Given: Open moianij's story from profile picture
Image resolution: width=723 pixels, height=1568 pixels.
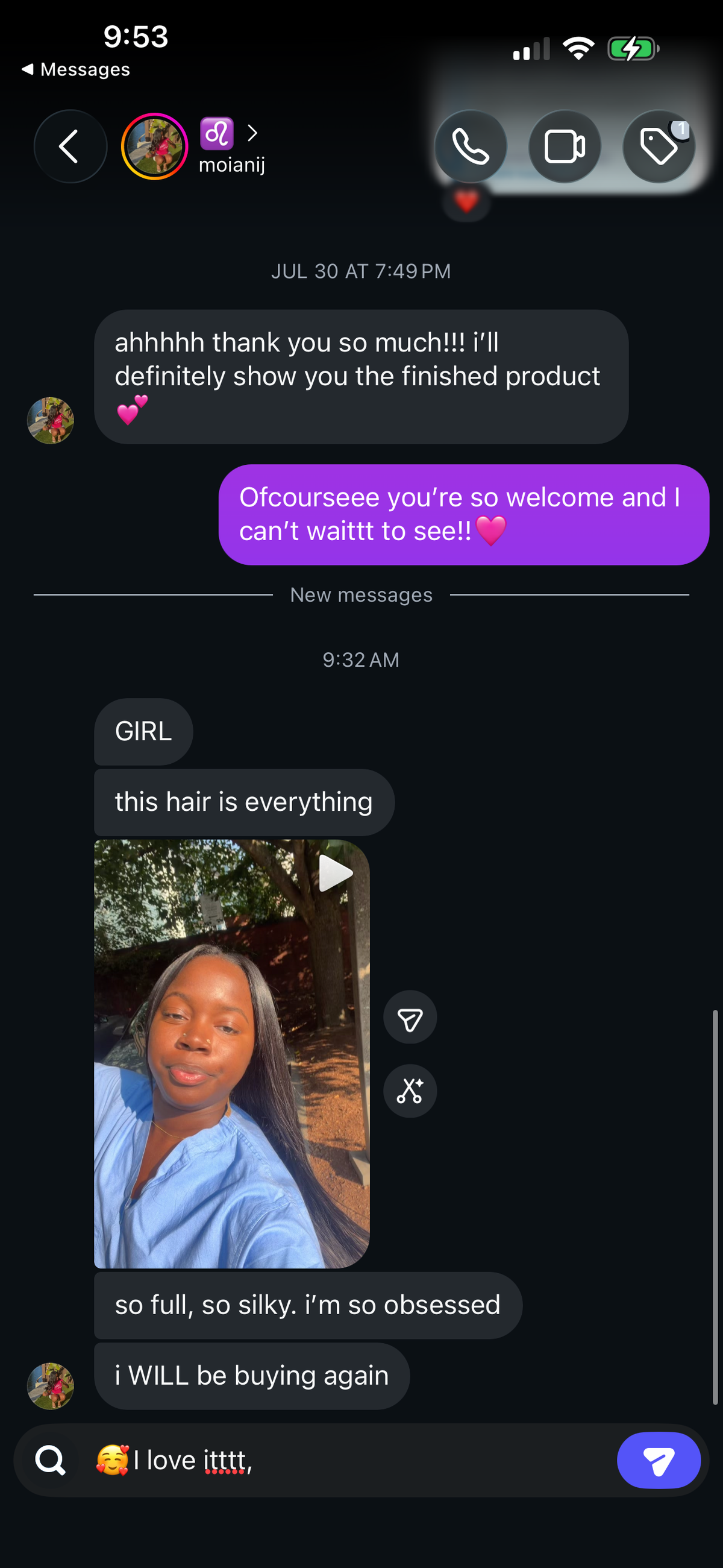Looking at the screenshot, I should (155, 146).
